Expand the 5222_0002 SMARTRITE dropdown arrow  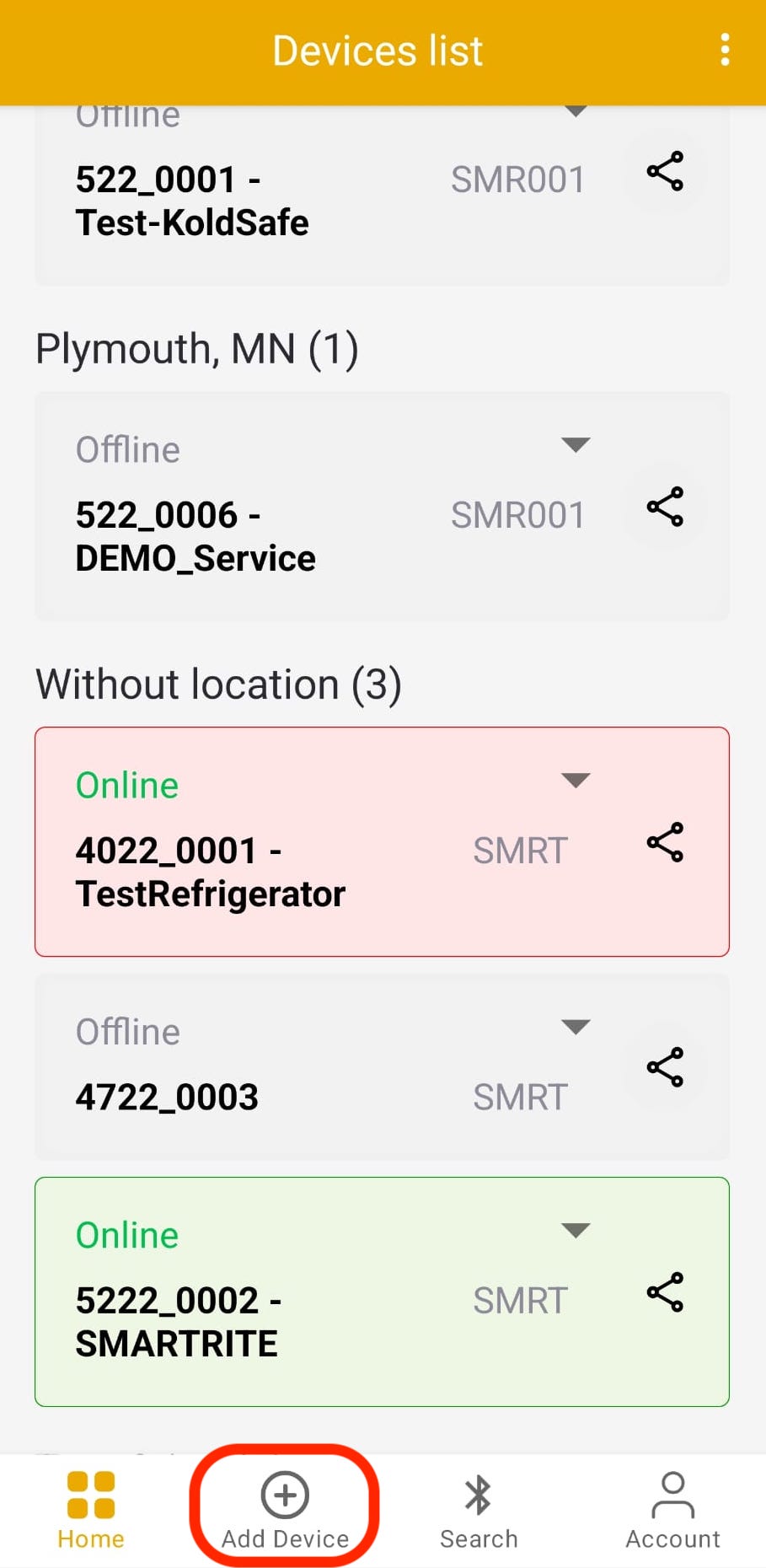tap(576, 1231)
